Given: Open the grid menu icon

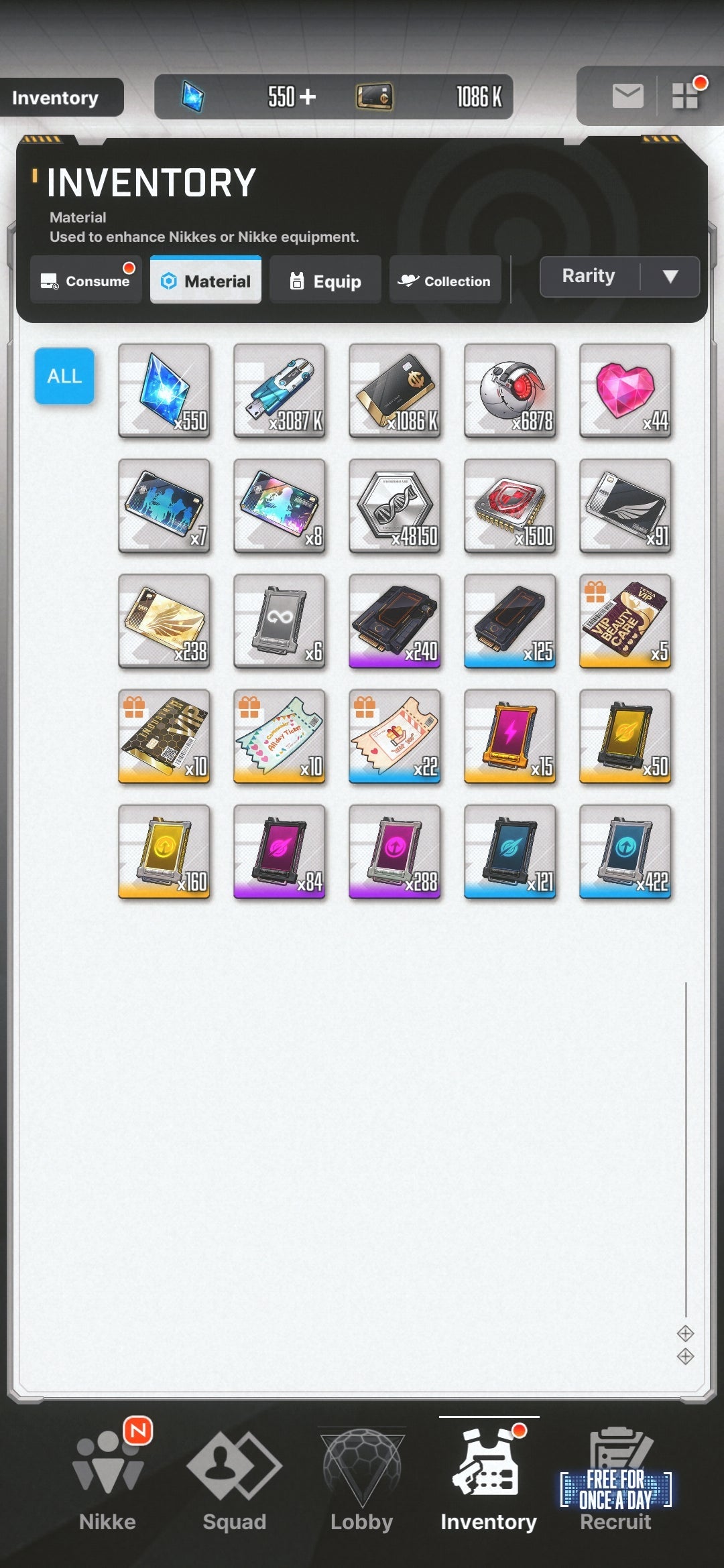Looking at the screenshot, I should [686, 96].
